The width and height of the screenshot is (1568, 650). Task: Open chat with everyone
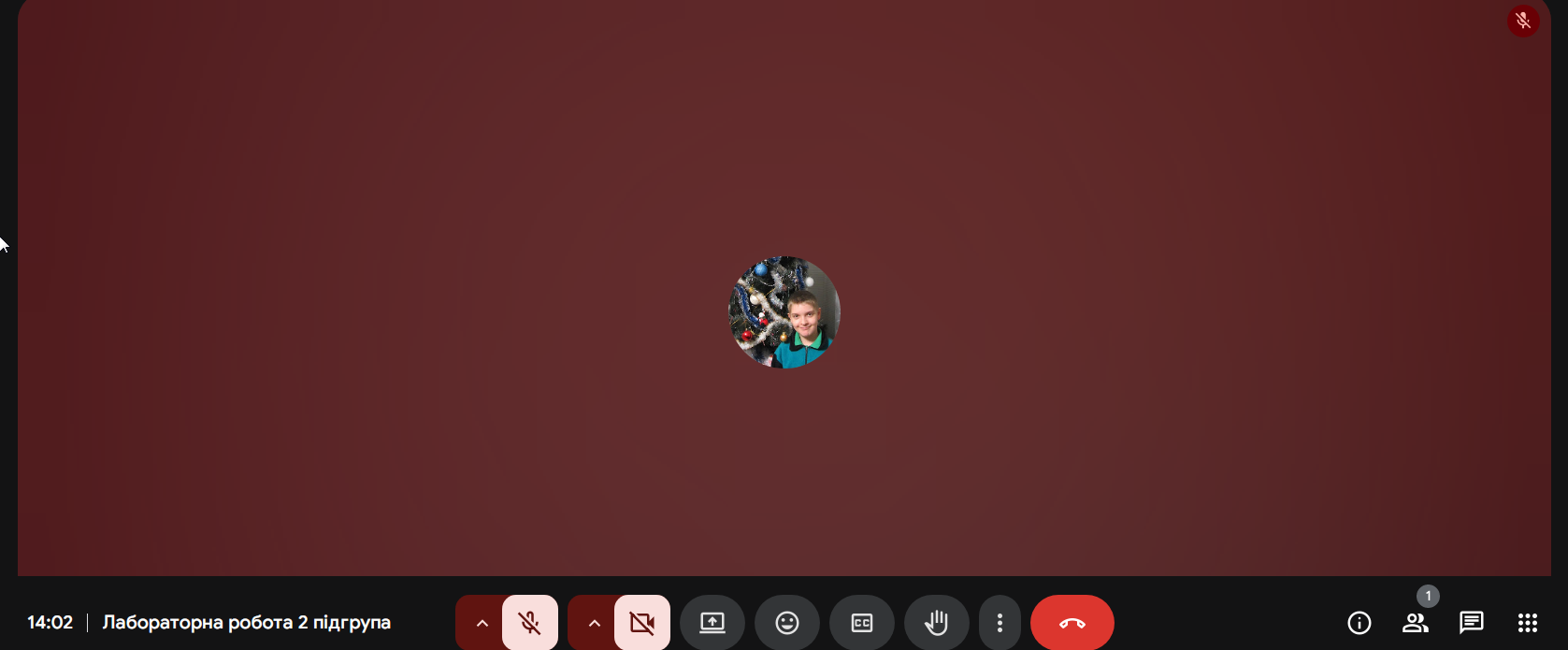tap(1472, 623)
